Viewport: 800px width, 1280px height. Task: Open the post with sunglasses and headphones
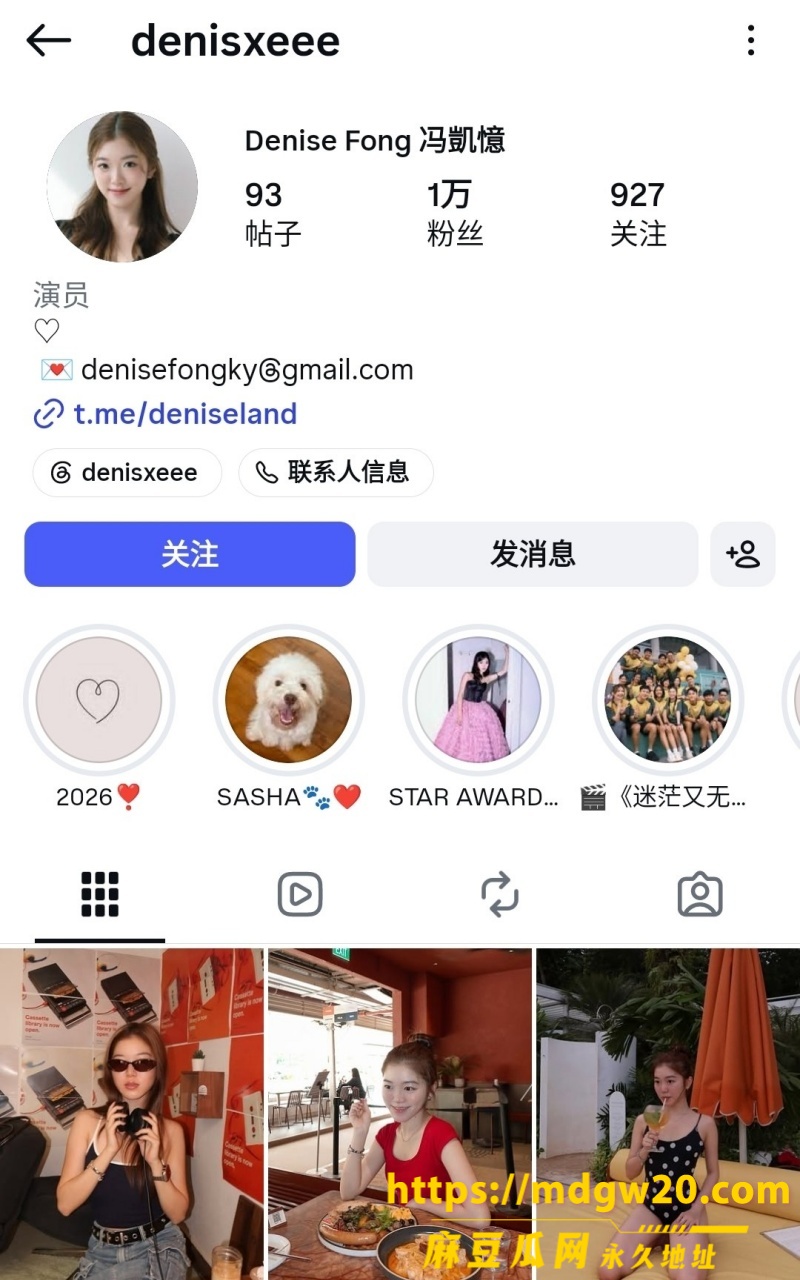coord(132,1114)
